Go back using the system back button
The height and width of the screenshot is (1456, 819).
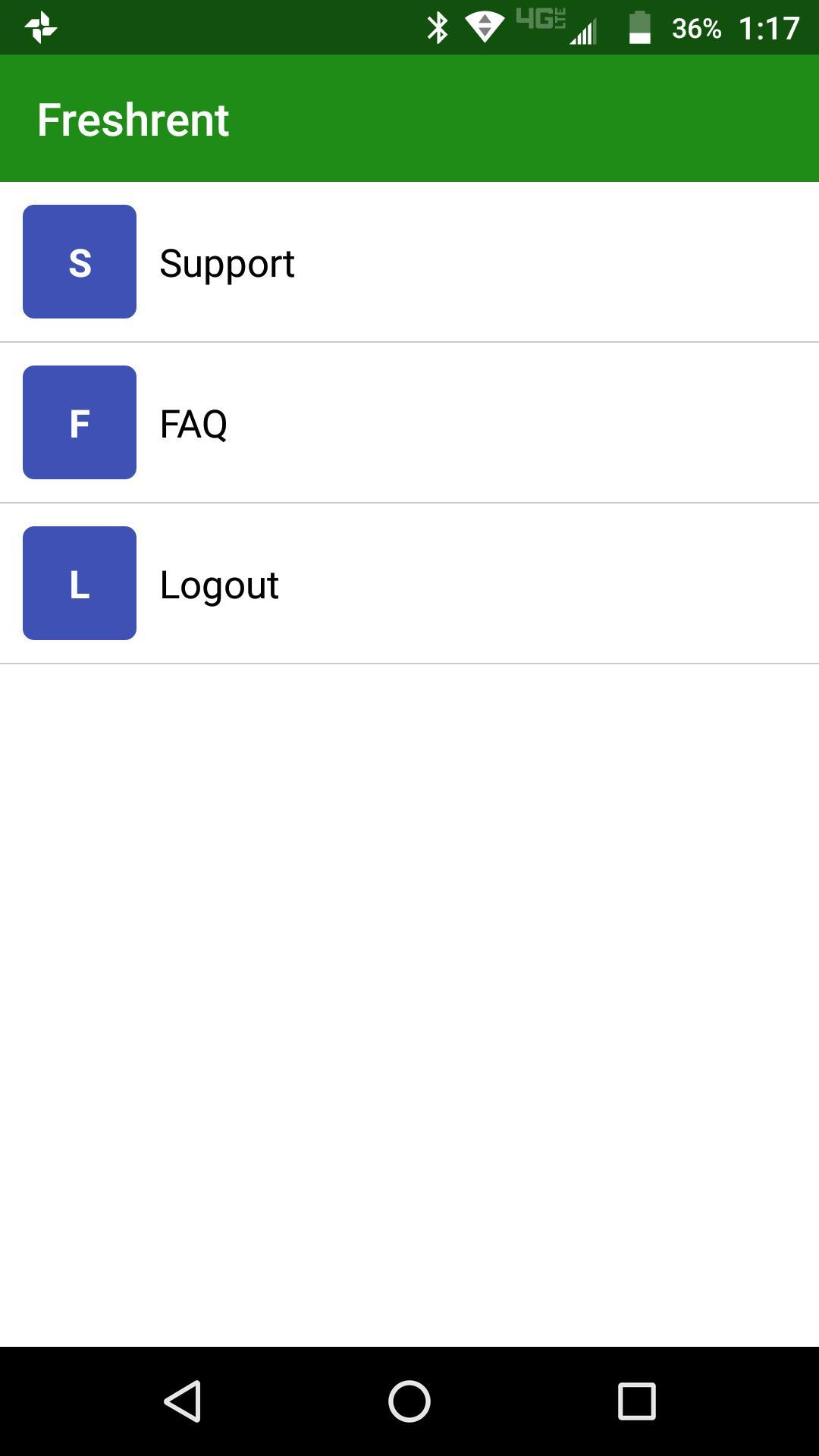(183, 1401)
